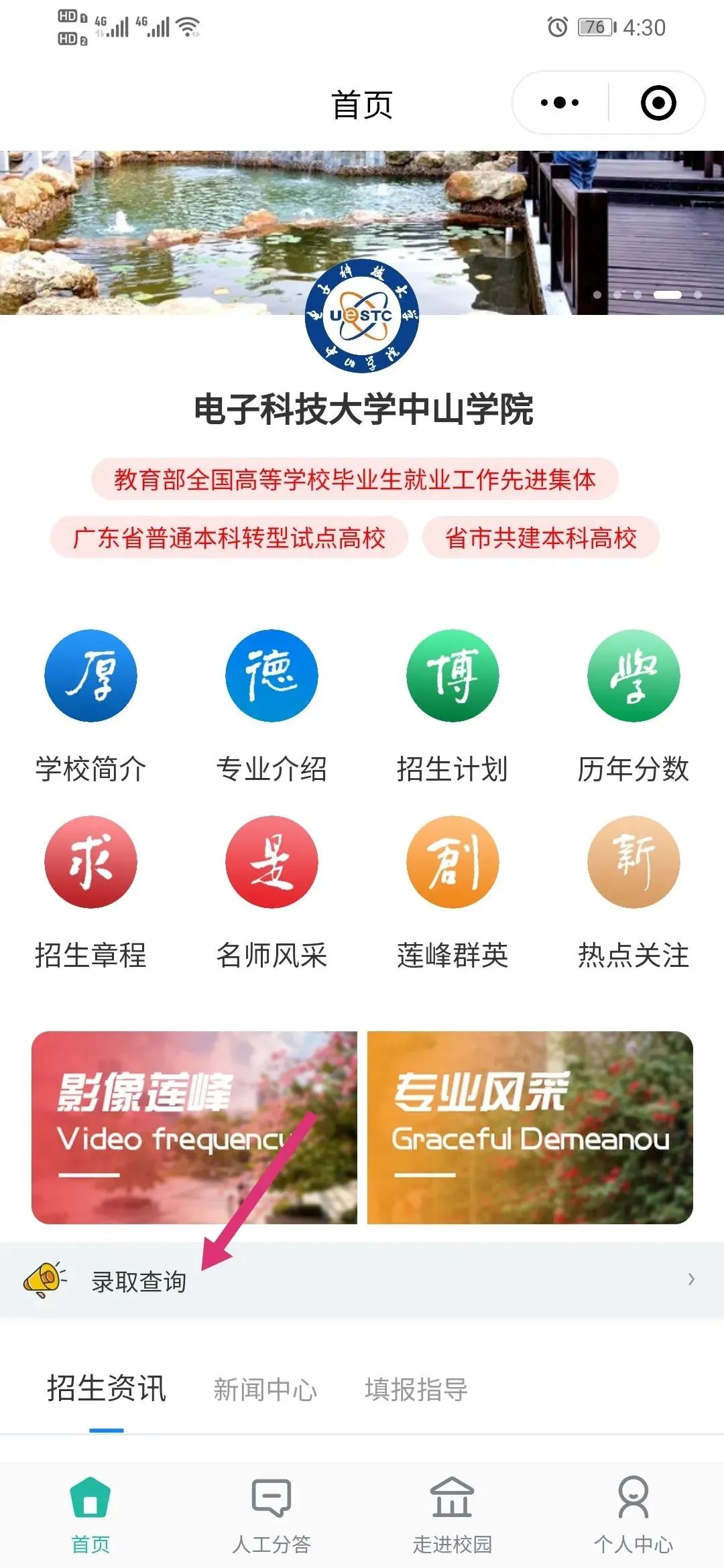Switch to the 新闻中心 tab

point(265,1390)
